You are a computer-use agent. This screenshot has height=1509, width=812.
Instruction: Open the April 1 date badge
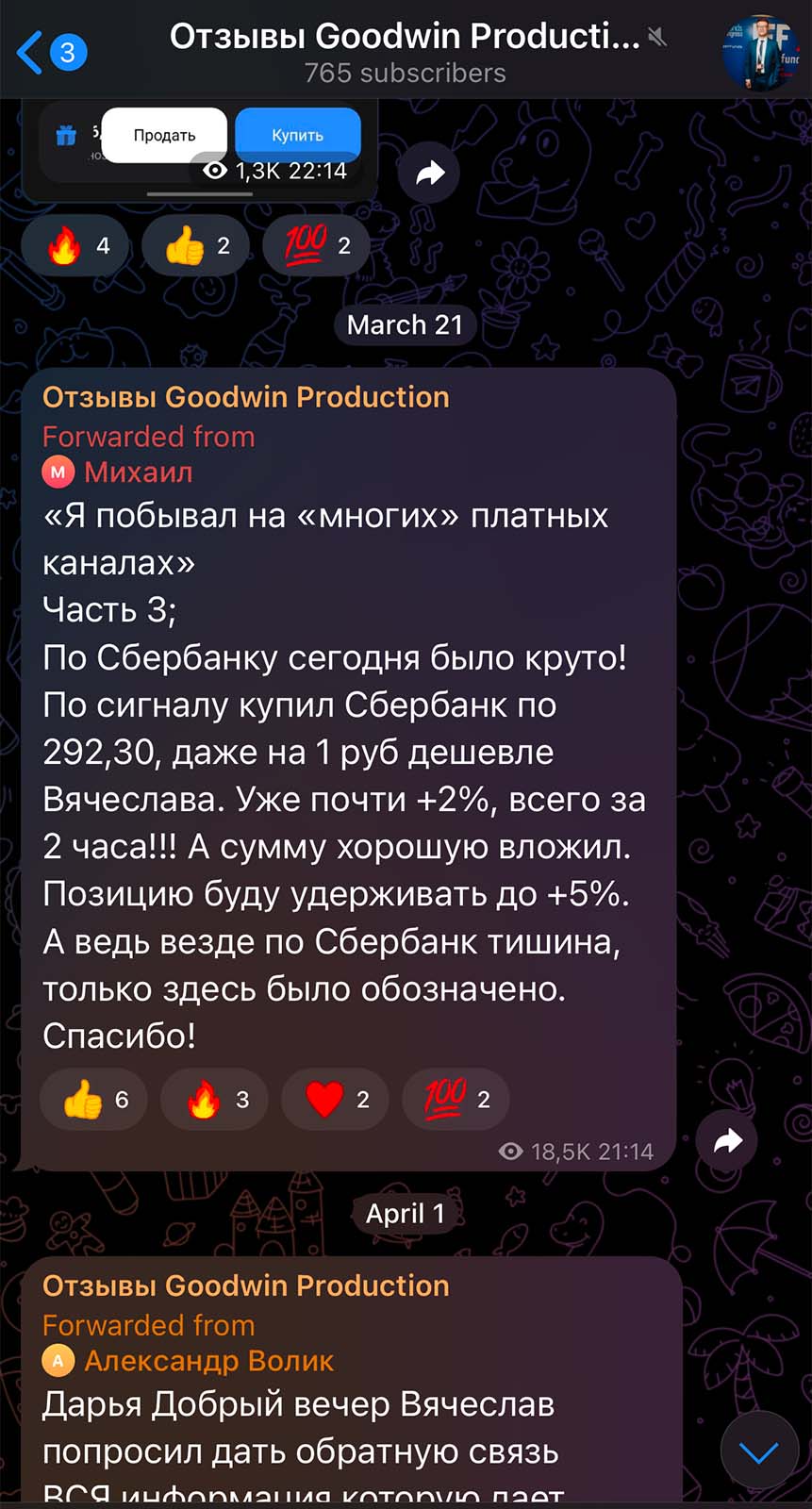point(405,1213)
